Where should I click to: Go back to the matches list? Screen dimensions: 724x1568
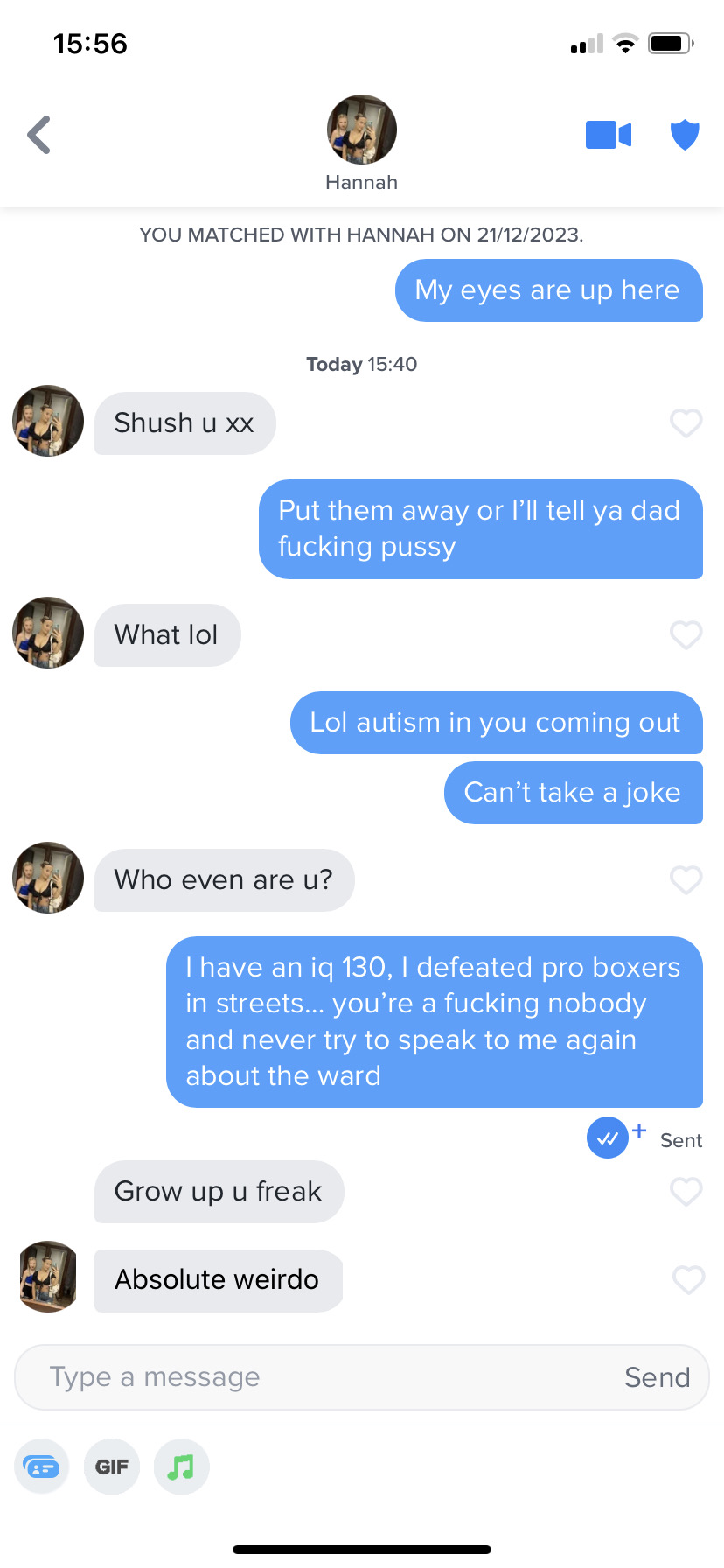tap(39, 135)
